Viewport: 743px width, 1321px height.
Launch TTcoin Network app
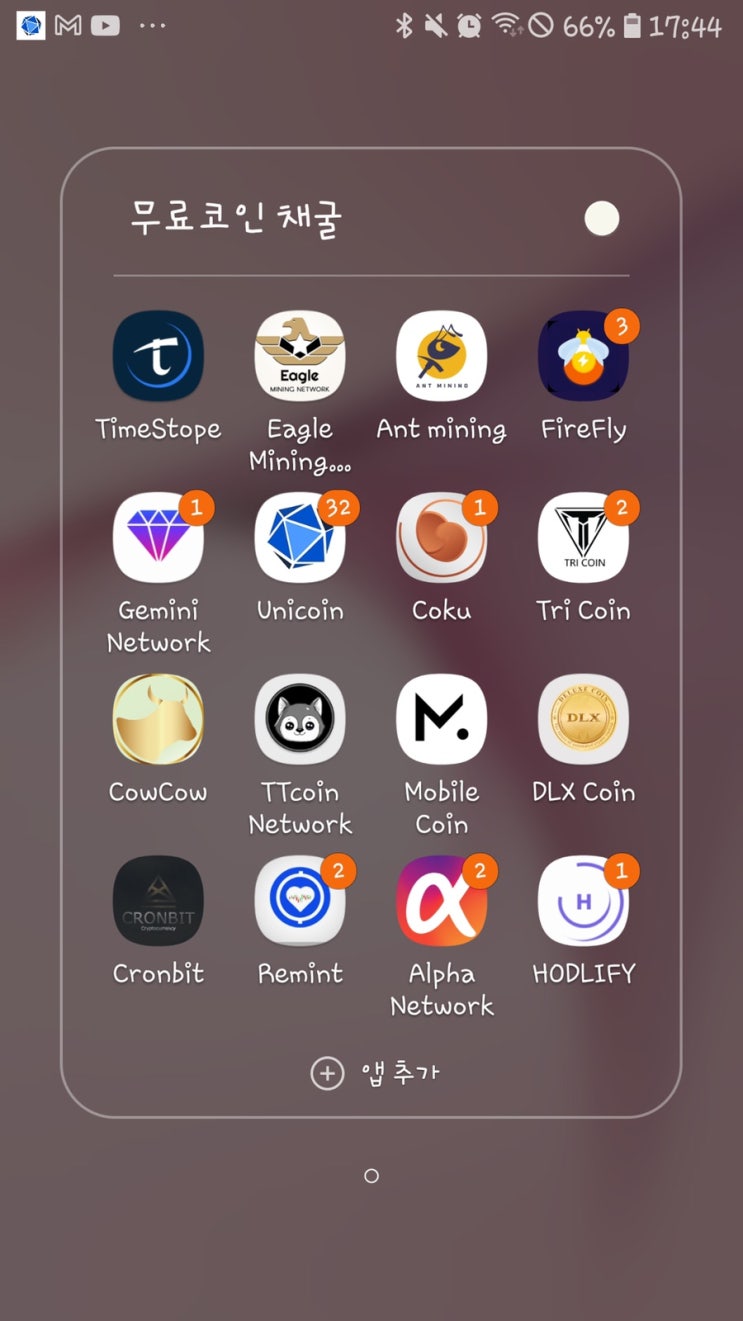coord(300,719)
